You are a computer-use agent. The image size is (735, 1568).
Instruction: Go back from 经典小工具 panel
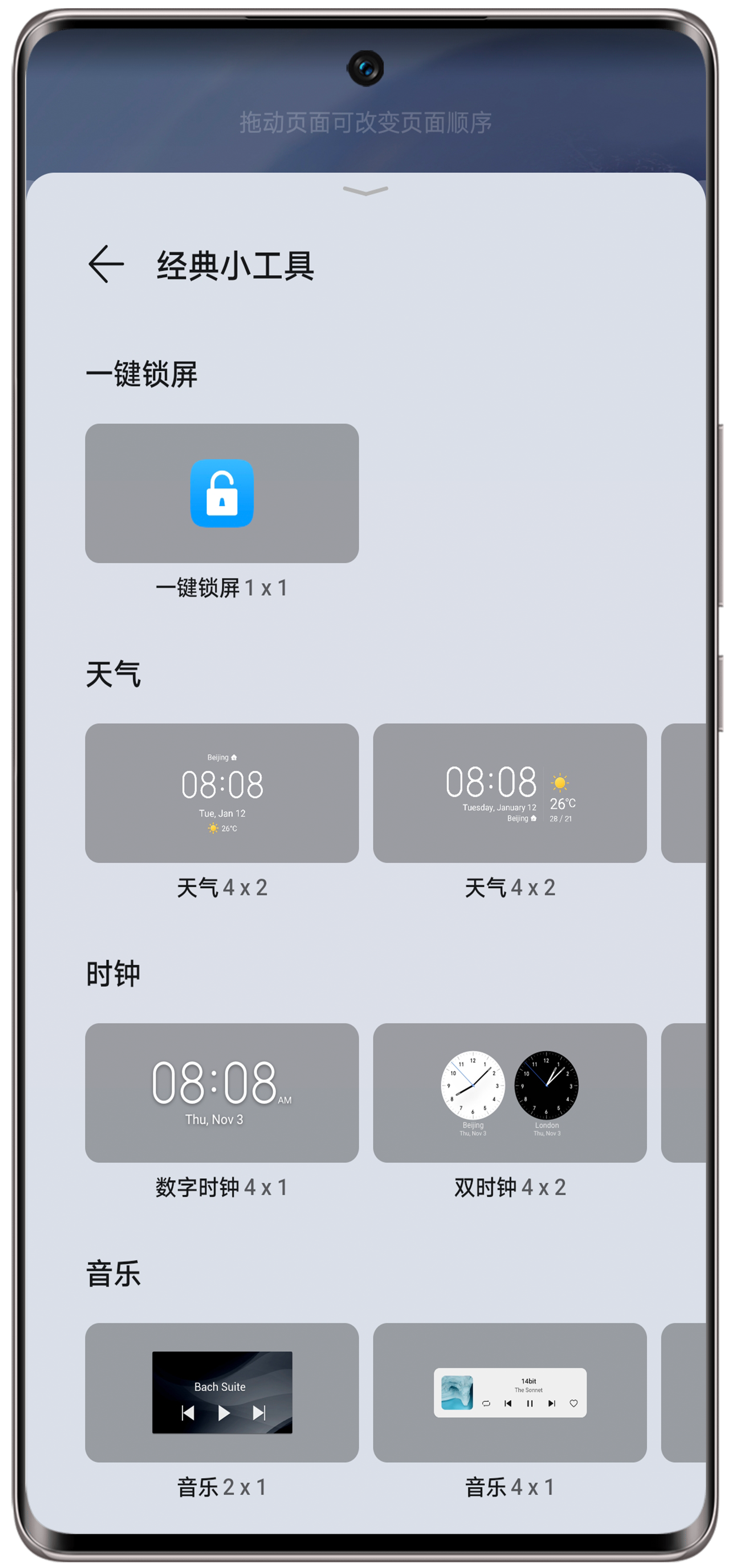[106, 264]
